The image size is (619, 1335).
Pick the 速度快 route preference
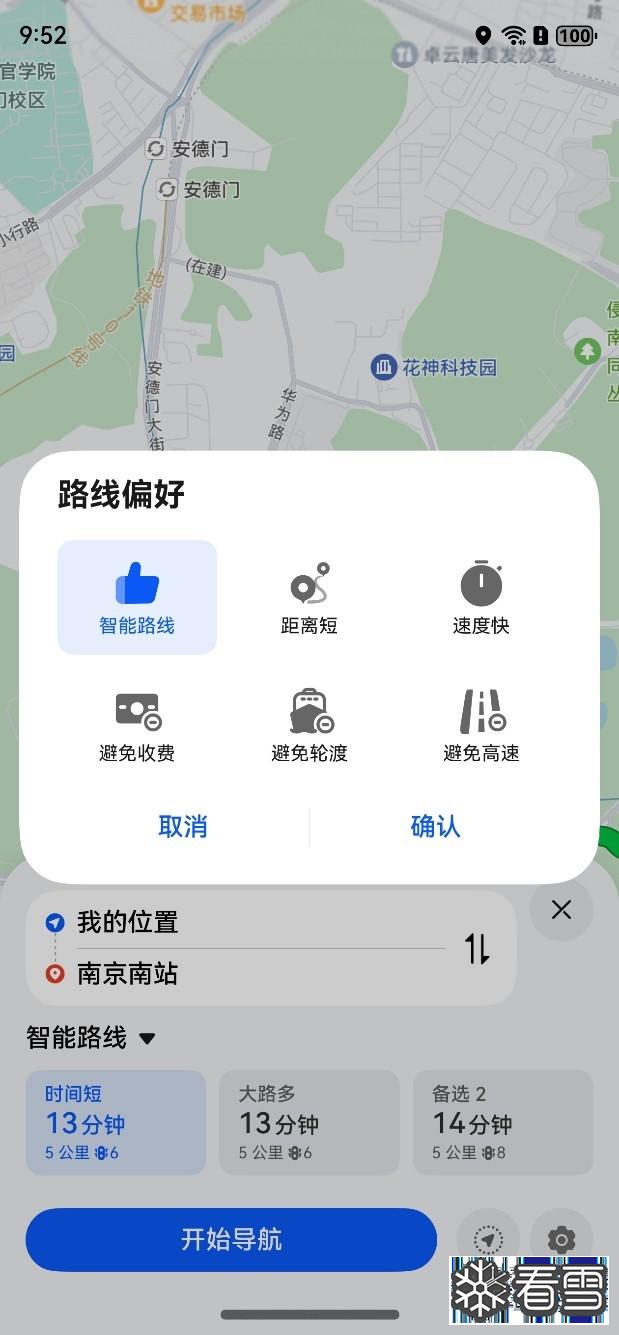481,597
